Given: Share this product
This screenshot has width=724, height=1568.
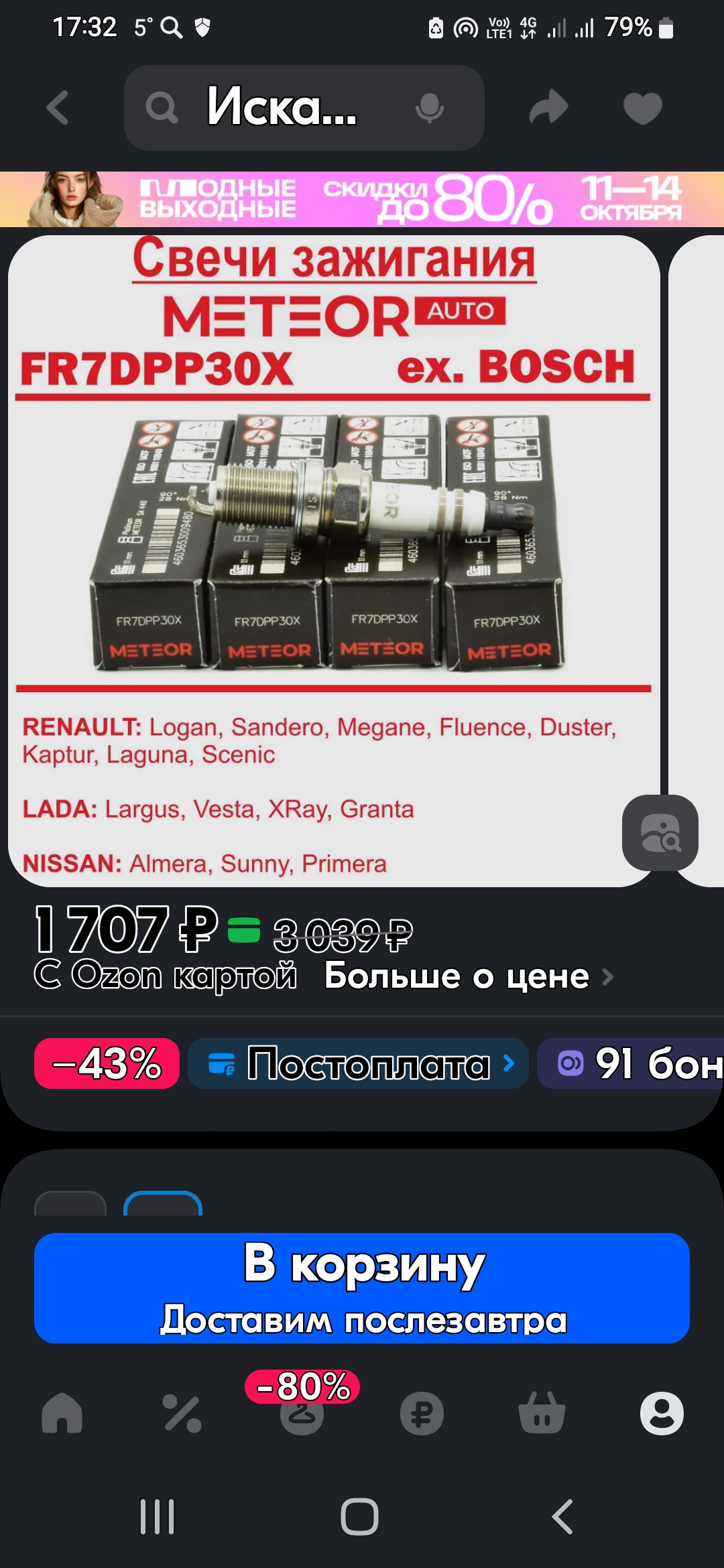Looking at the screenshot, I should (x=548, y=108).
